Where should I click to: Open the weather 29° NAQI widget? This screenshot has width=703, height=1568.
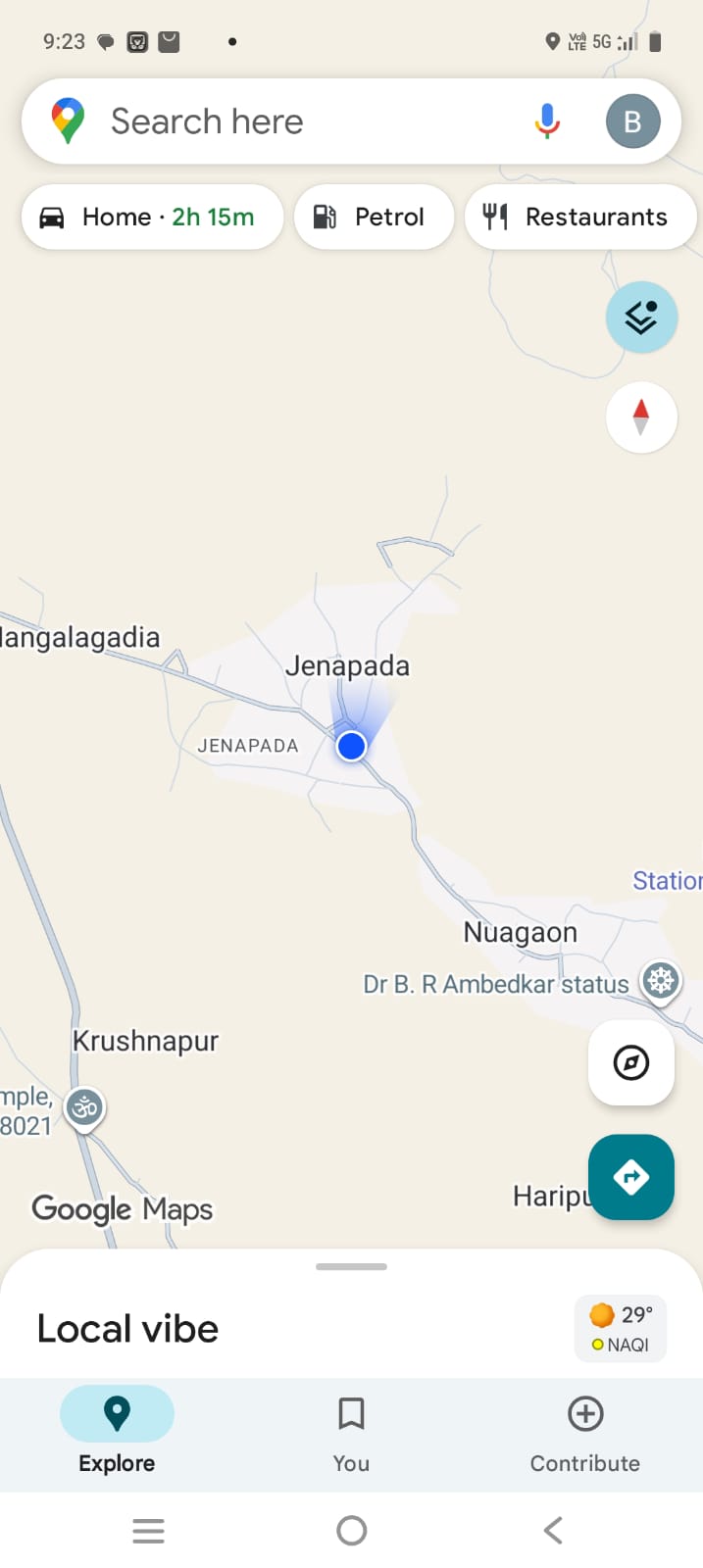click(x=621, y=1329)
